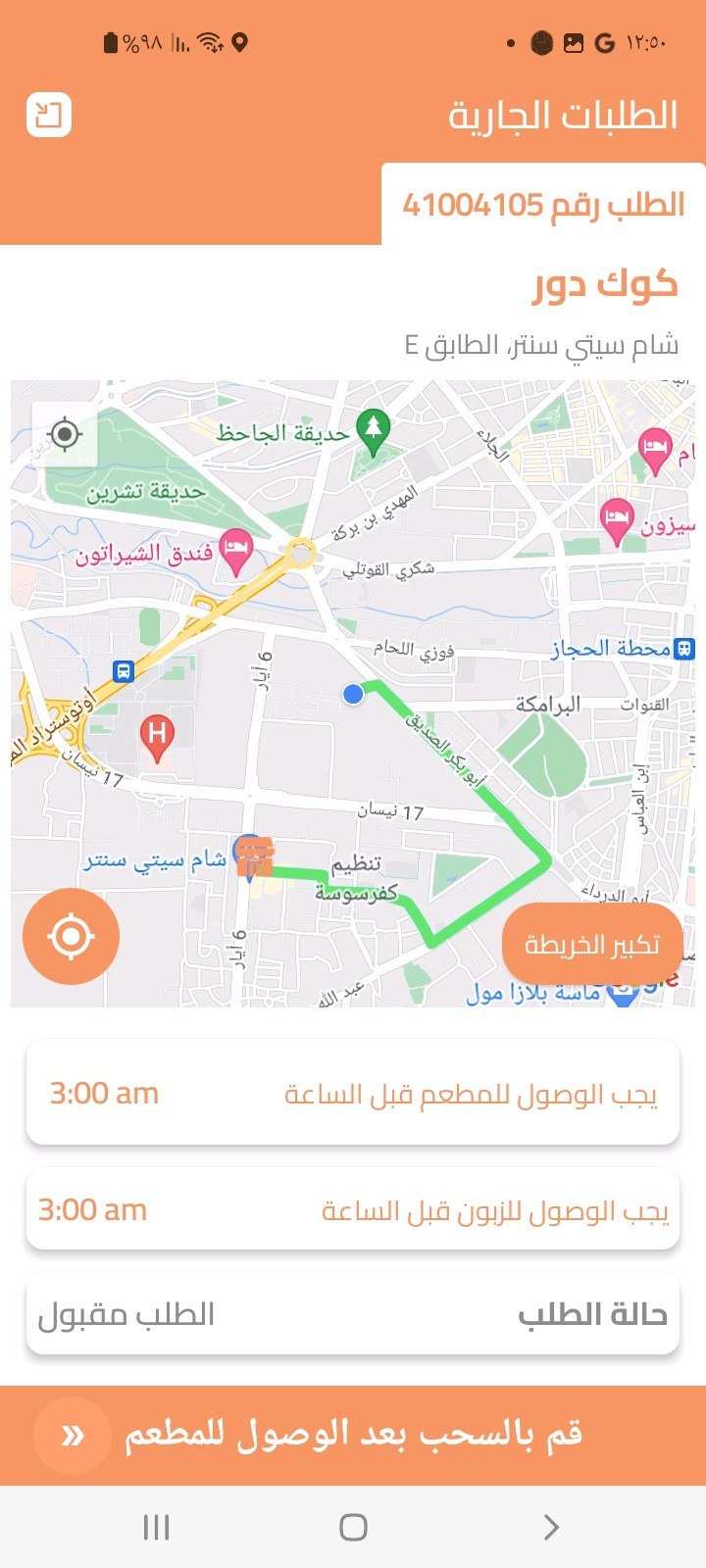Image resolution: width=706 pixels, height=1568 pixels.
Task: Enlarge the map with تكبير الخريطة
Action: point(591,944)
